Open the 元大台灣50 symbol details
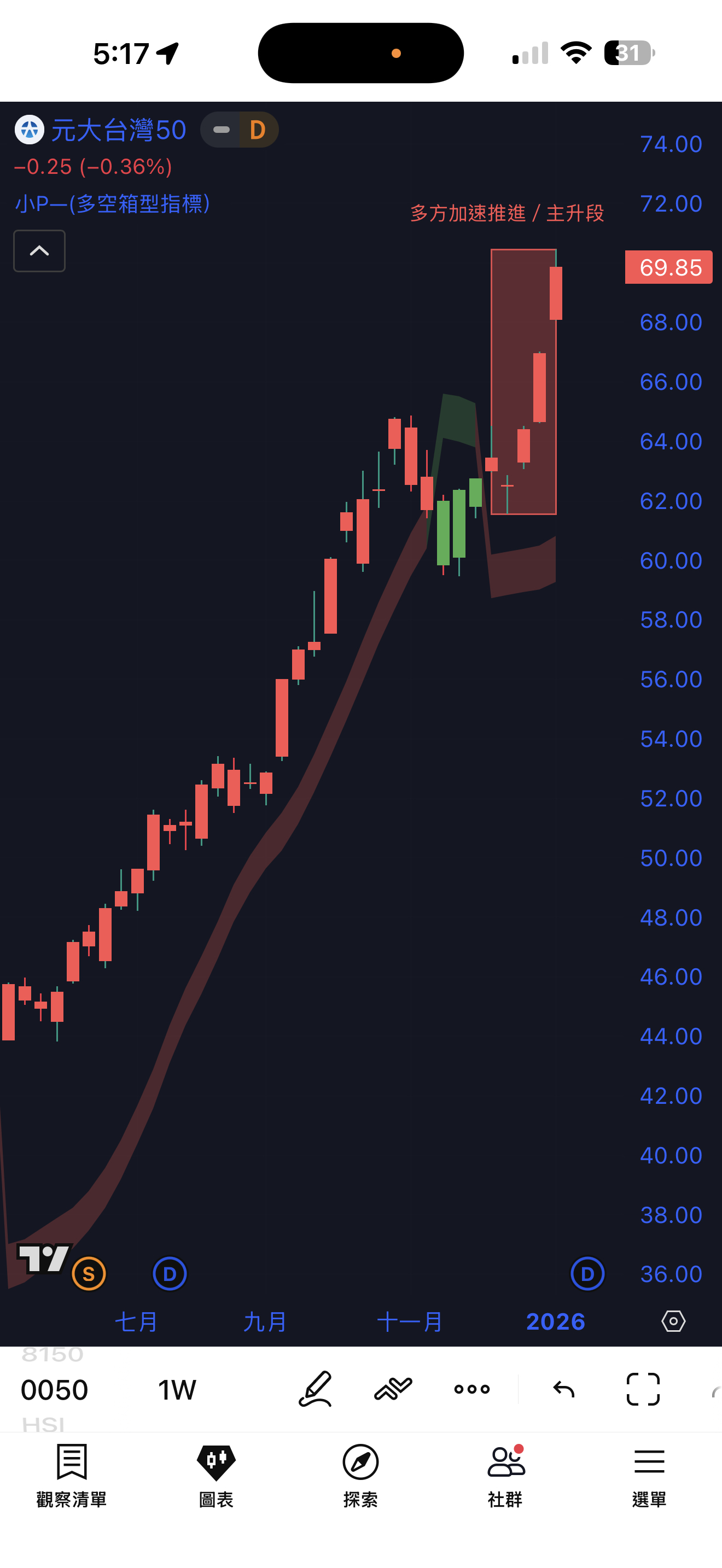The height and width of the screenshot is (1568, 722). (x=118, y=130)
